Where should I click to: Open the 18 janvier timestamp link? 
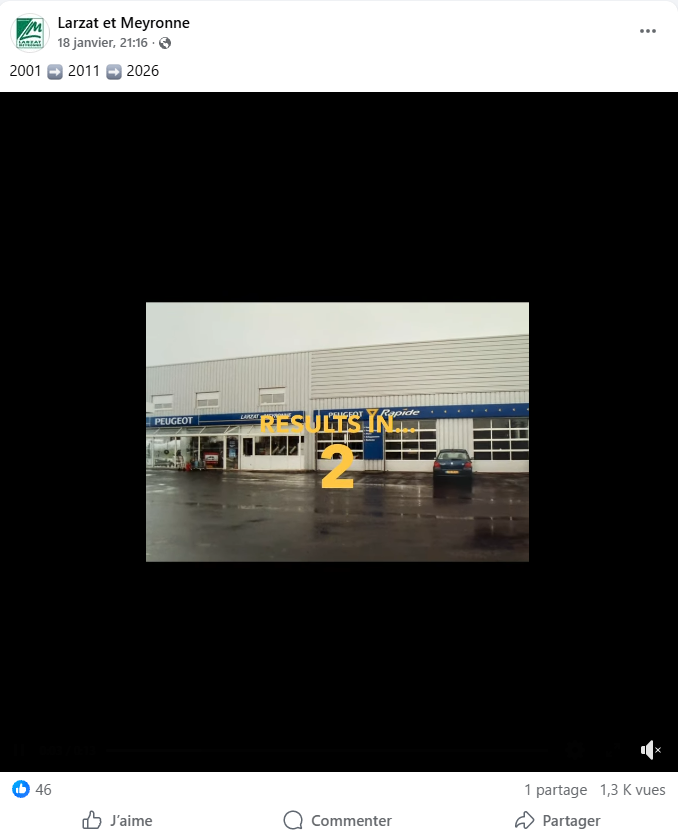tap(102, 43)
